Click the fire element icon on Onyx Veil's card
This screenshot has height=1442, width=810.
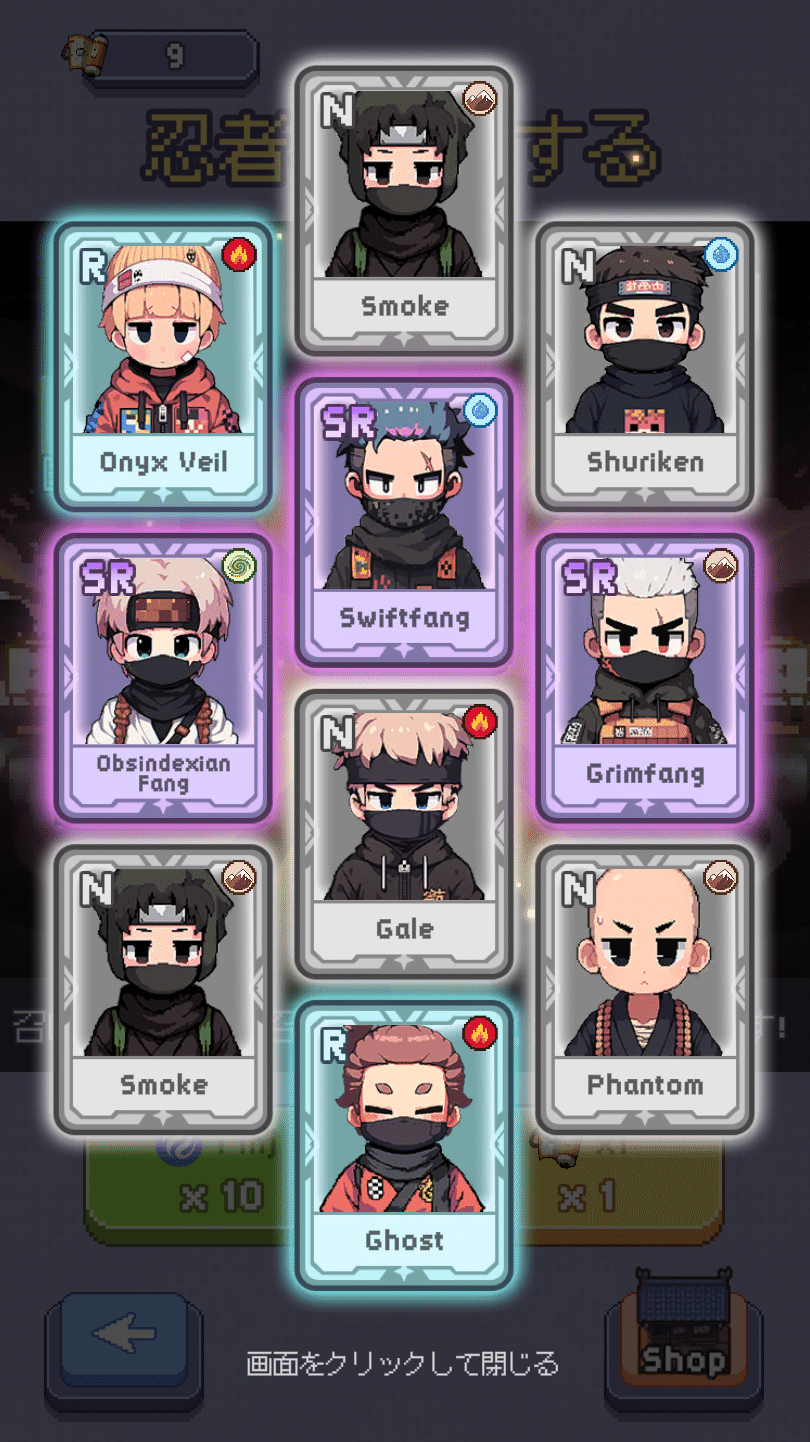tap(236, 256)
